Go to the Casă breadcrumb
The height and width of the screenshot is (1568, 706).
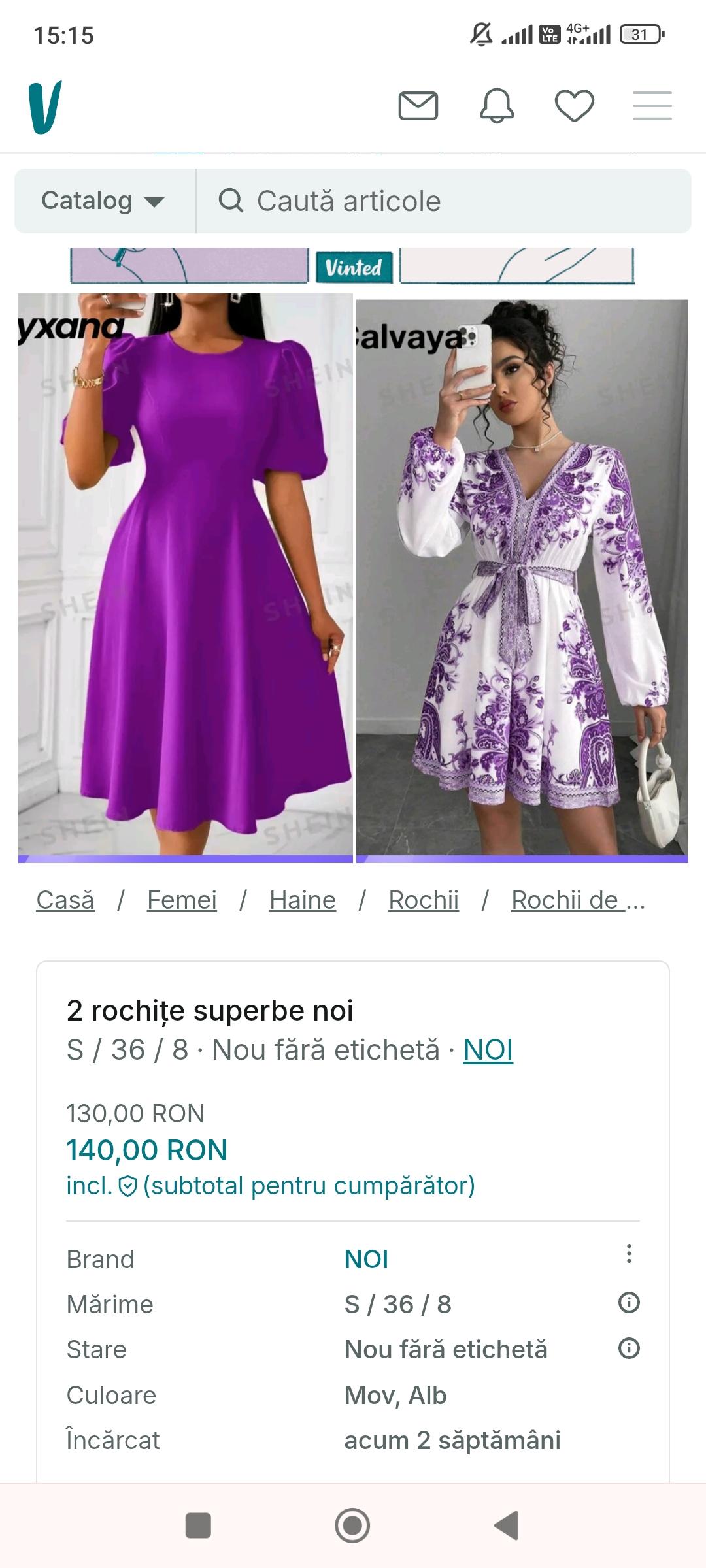[65, 900]
